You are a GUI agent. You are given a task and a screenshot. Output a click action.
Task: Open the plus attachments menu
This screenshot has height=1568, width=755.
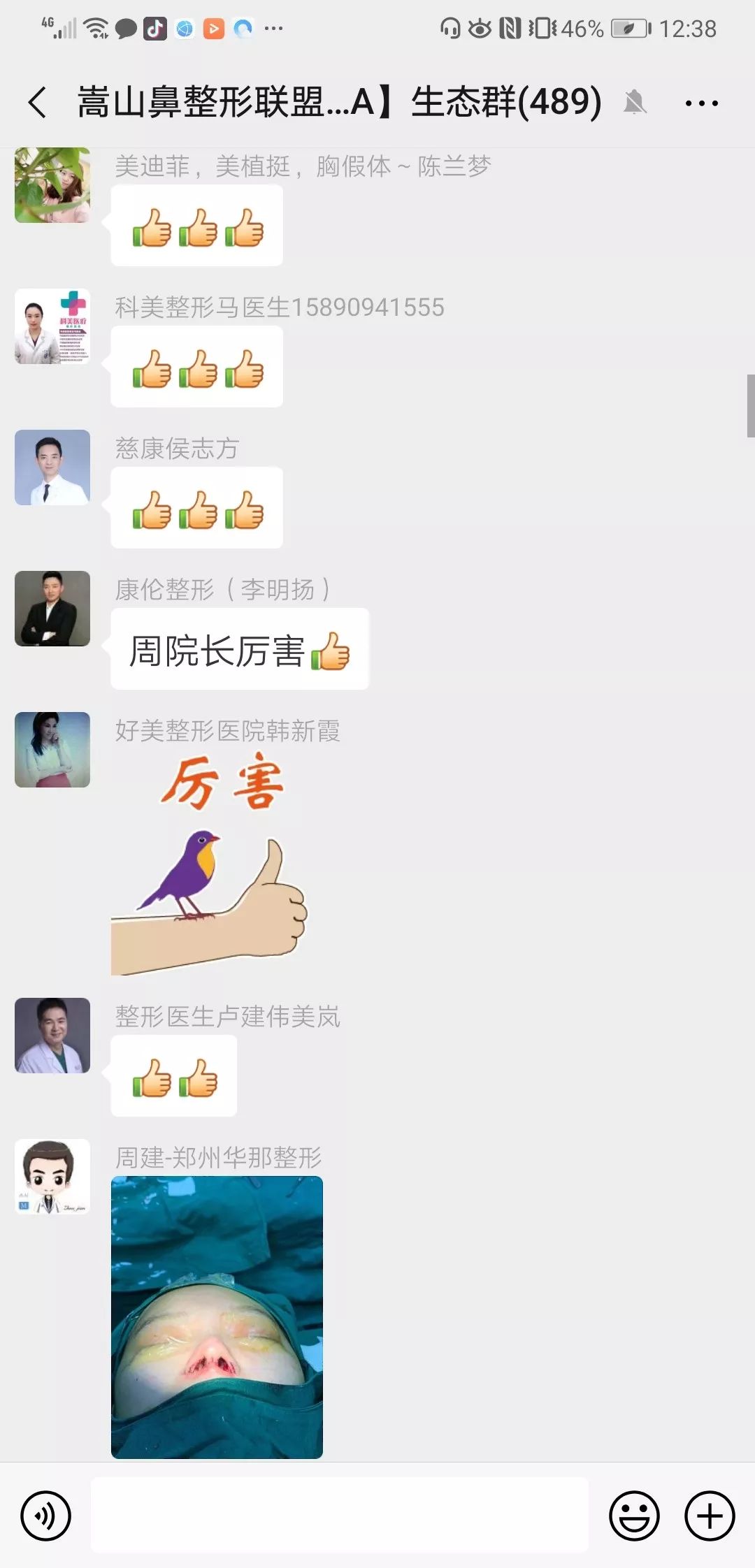pyautogui.click(x=709, y=1516)
